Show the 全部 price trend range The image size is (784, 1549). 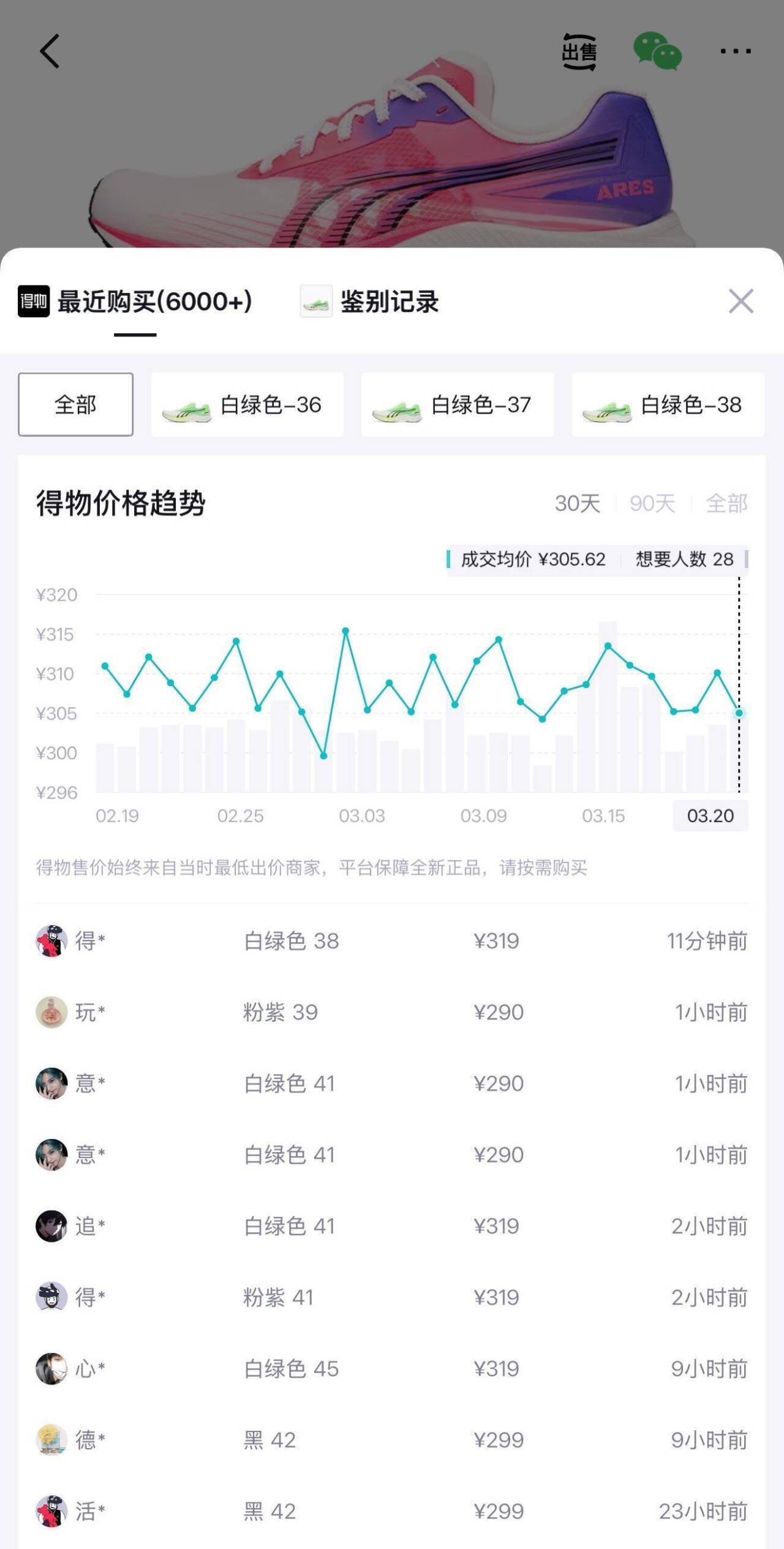726,504
